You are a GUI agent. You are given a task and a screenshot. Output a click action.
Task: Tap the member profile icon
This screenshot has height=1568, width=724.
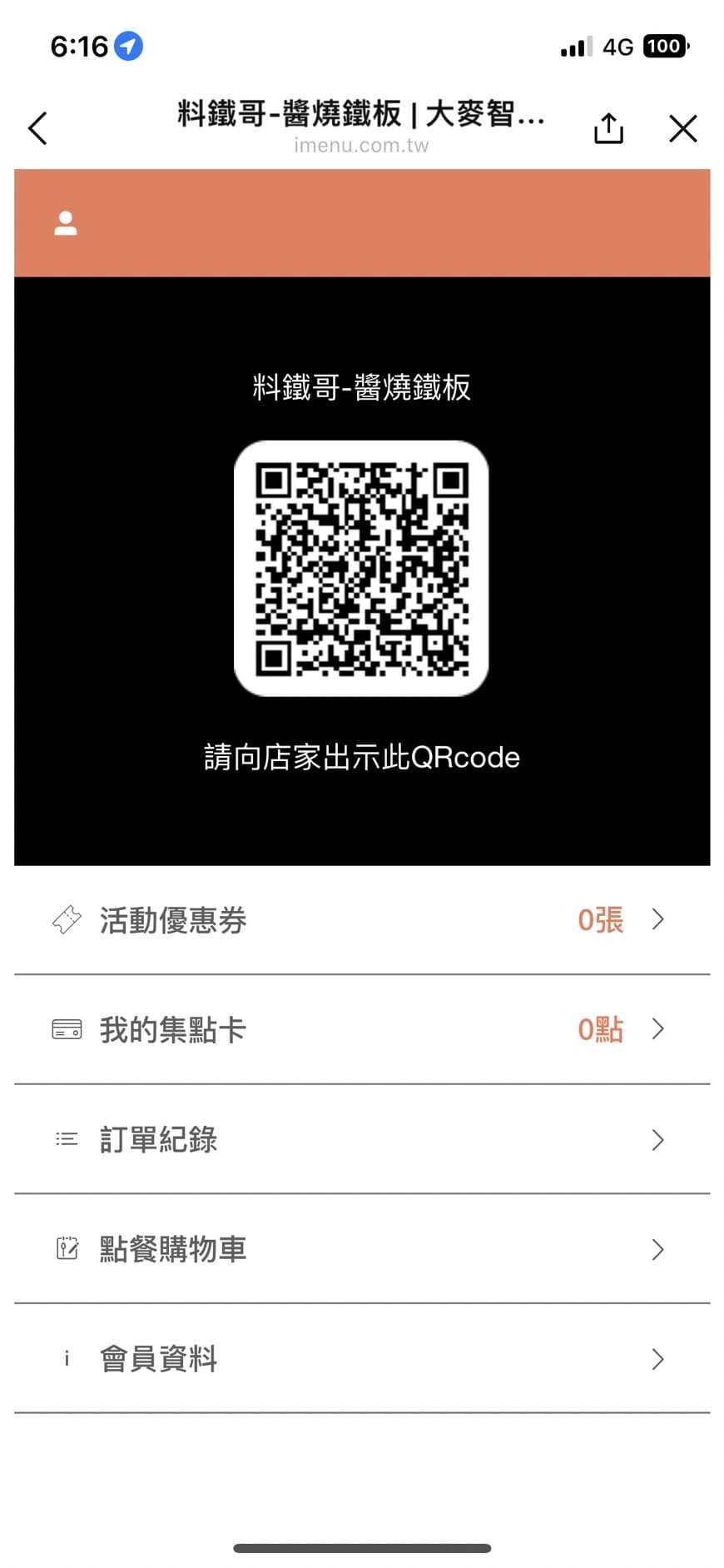click(66, 223)
